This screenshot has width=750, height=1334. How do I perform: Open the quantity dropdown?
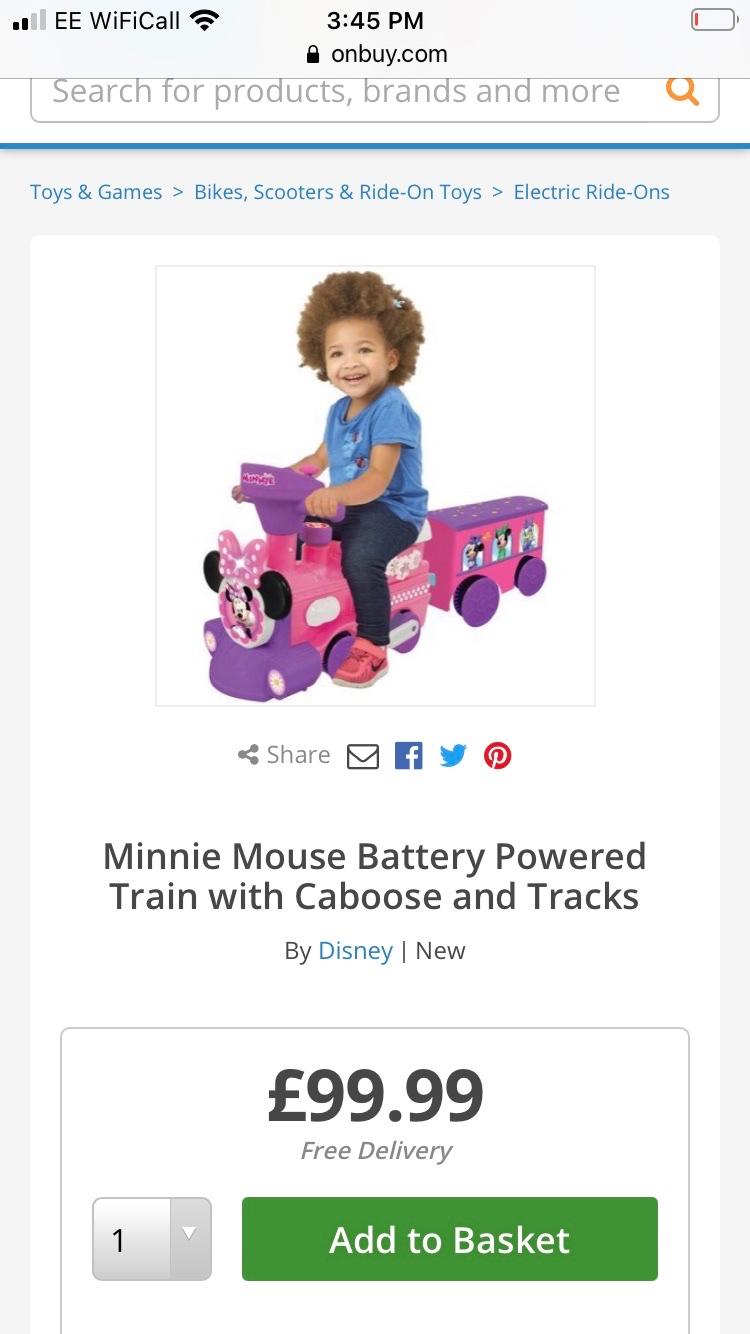click(152, 1239)
